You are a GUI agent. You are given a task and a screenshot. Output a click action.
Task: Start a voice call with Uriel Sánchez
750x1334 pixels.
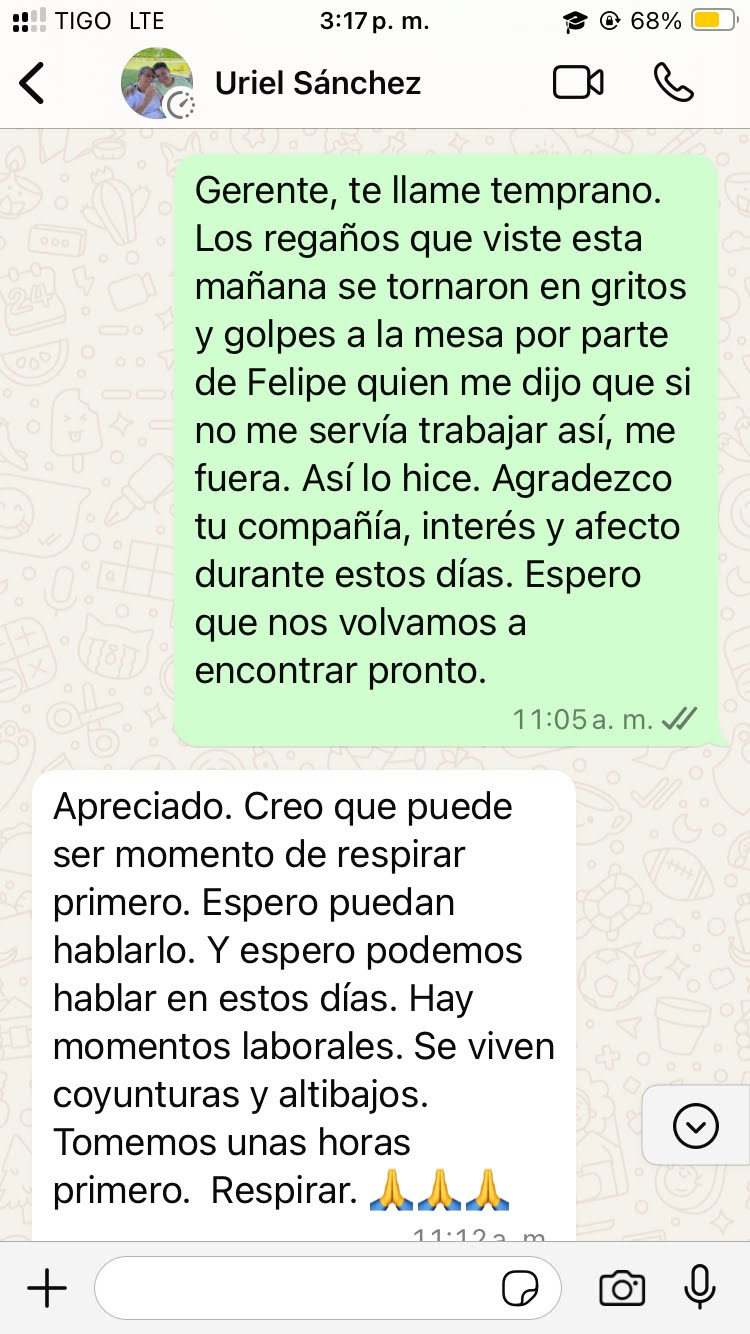coord(674,83)
